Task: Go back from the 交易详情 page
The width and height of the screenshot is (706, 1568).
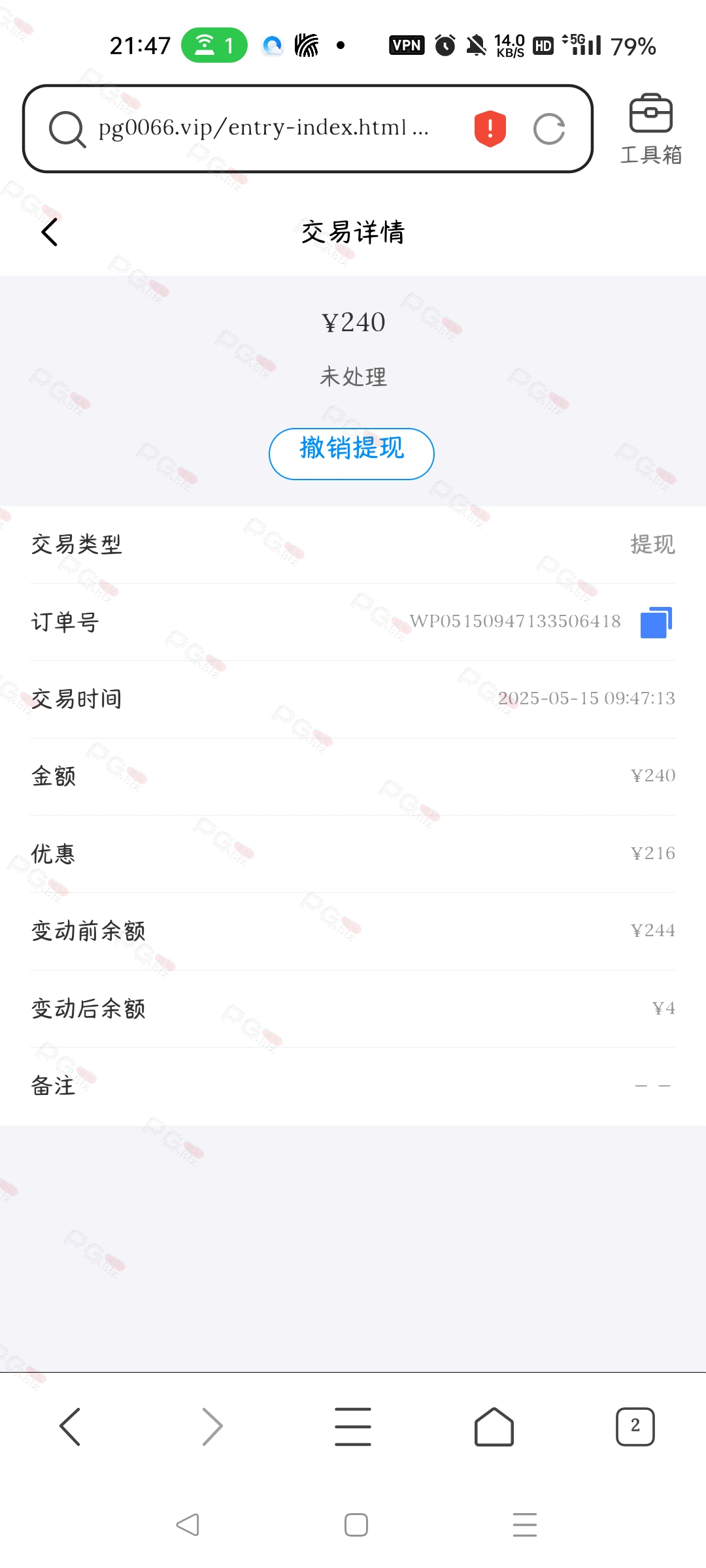Action: 50,232
